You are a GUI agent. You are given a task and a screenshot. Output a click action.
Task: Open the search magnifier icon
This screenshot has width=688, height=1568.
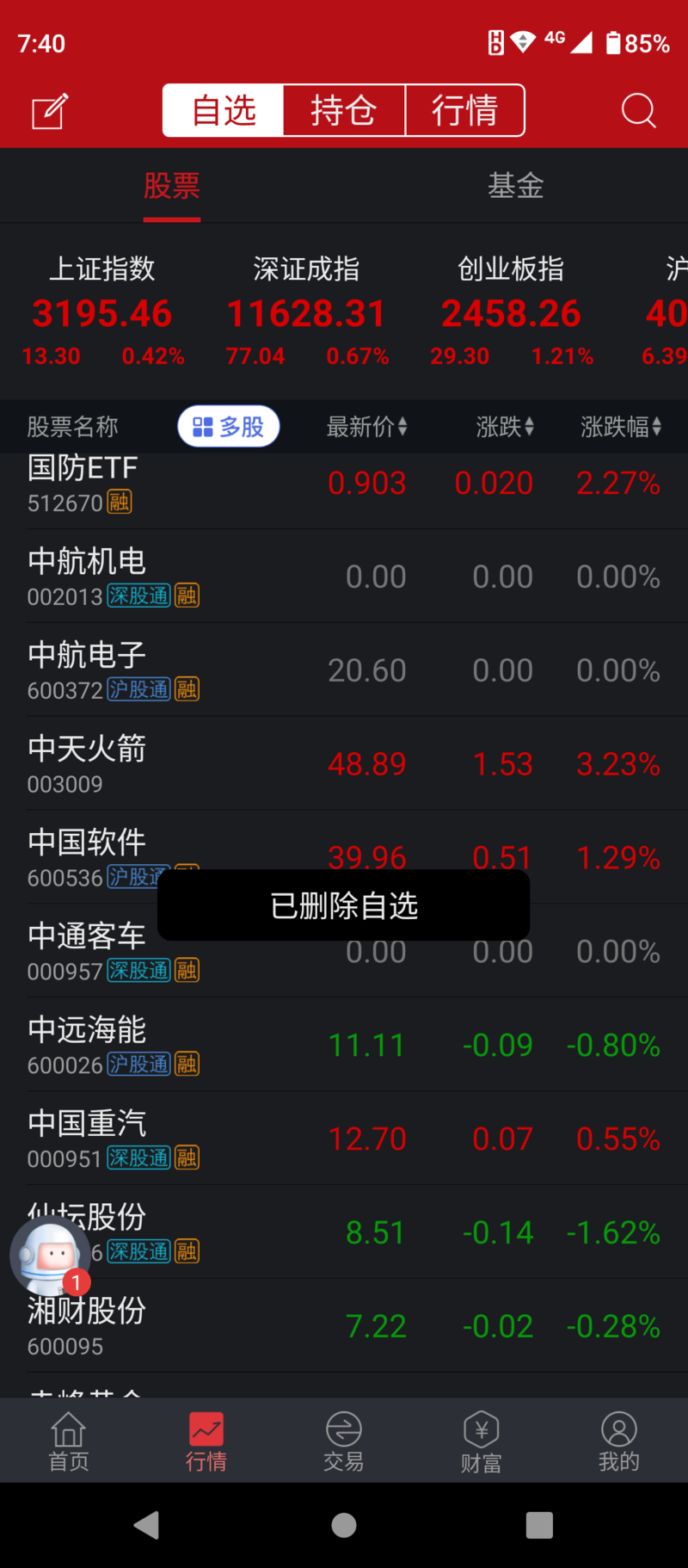tap(638, 111)
